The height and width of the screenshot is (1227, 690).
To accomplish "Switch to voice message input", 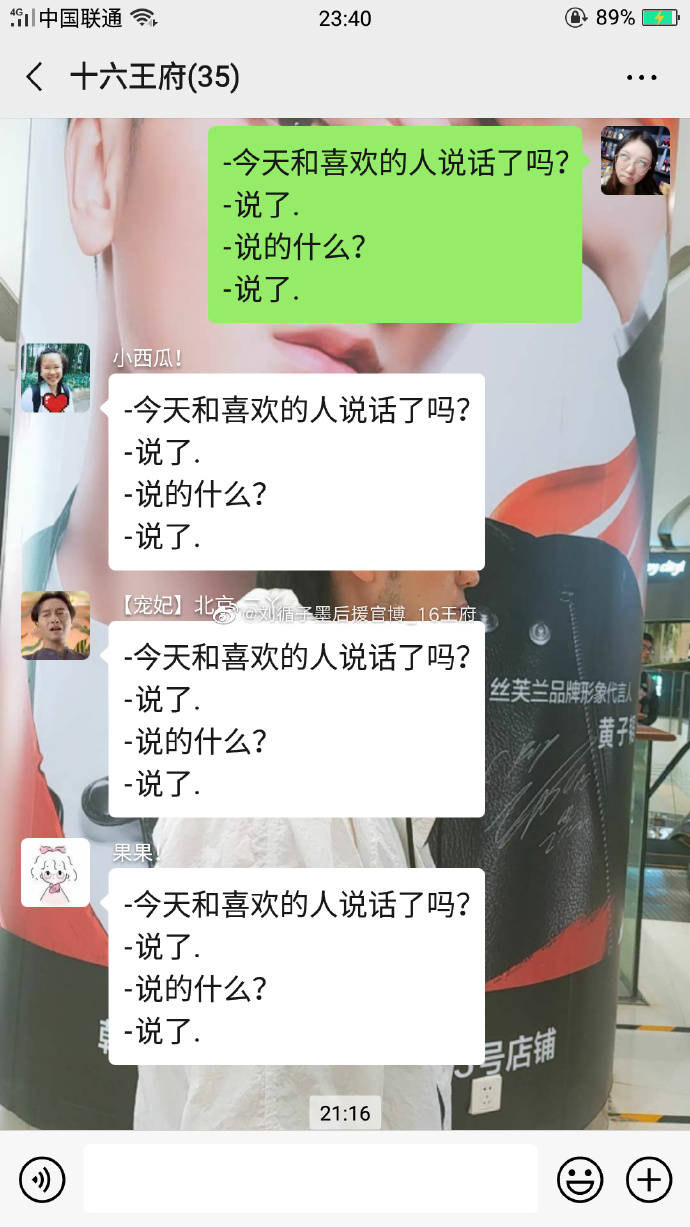I will [x=42, y=1180].
